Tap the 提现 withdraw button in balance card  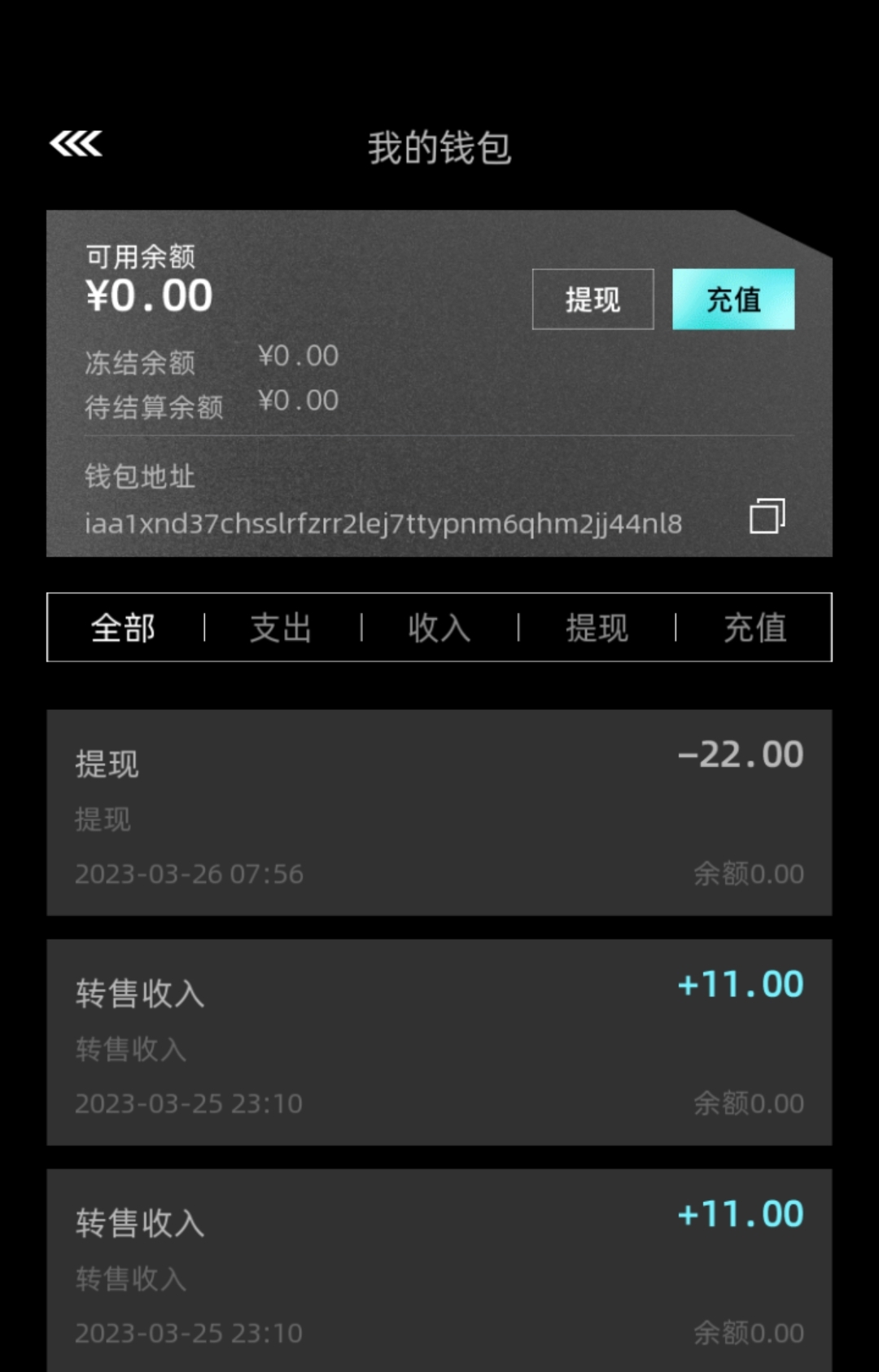(593, 299)
